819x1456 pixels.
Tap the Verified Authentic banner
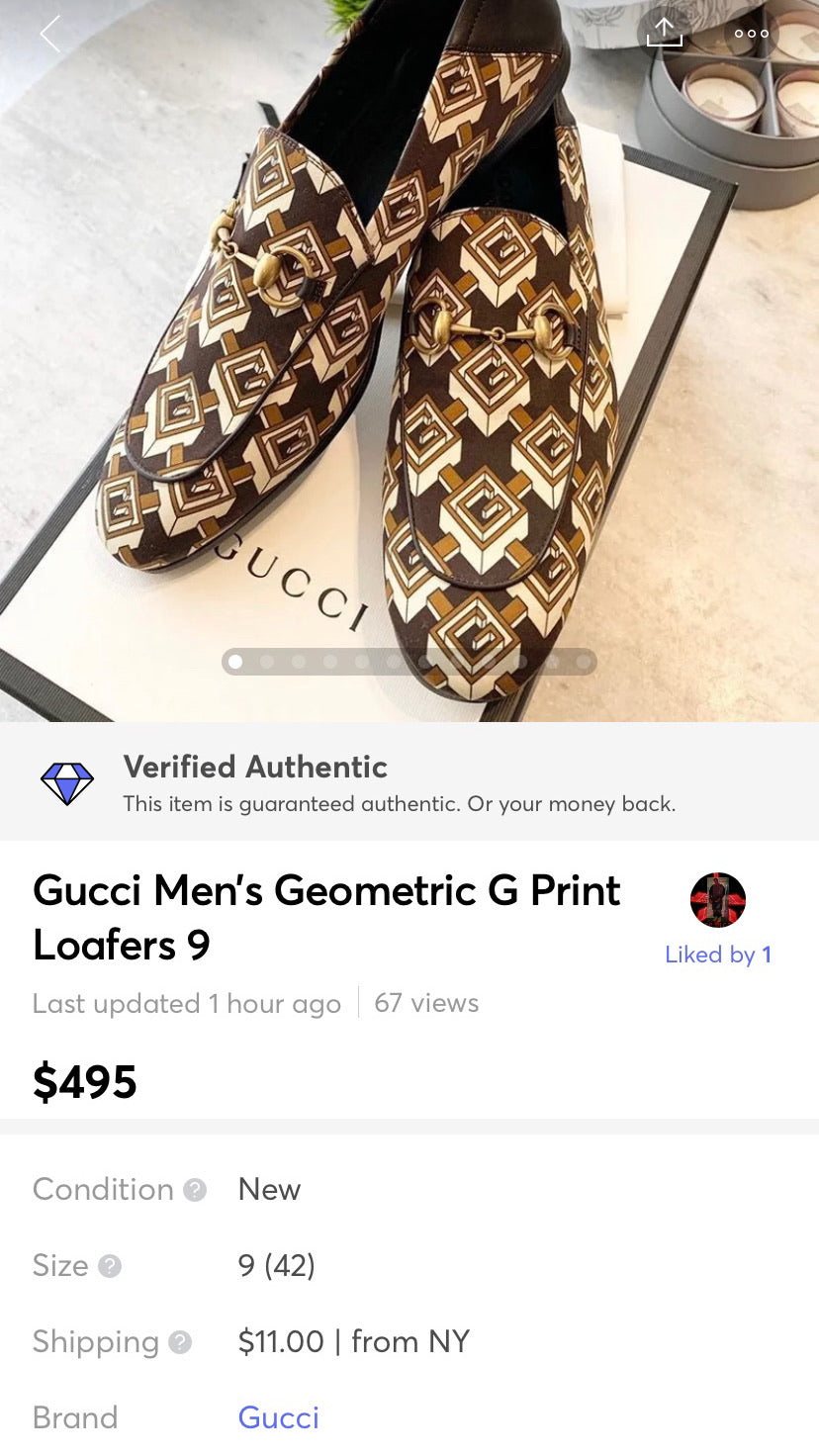(x=409, y=782)
